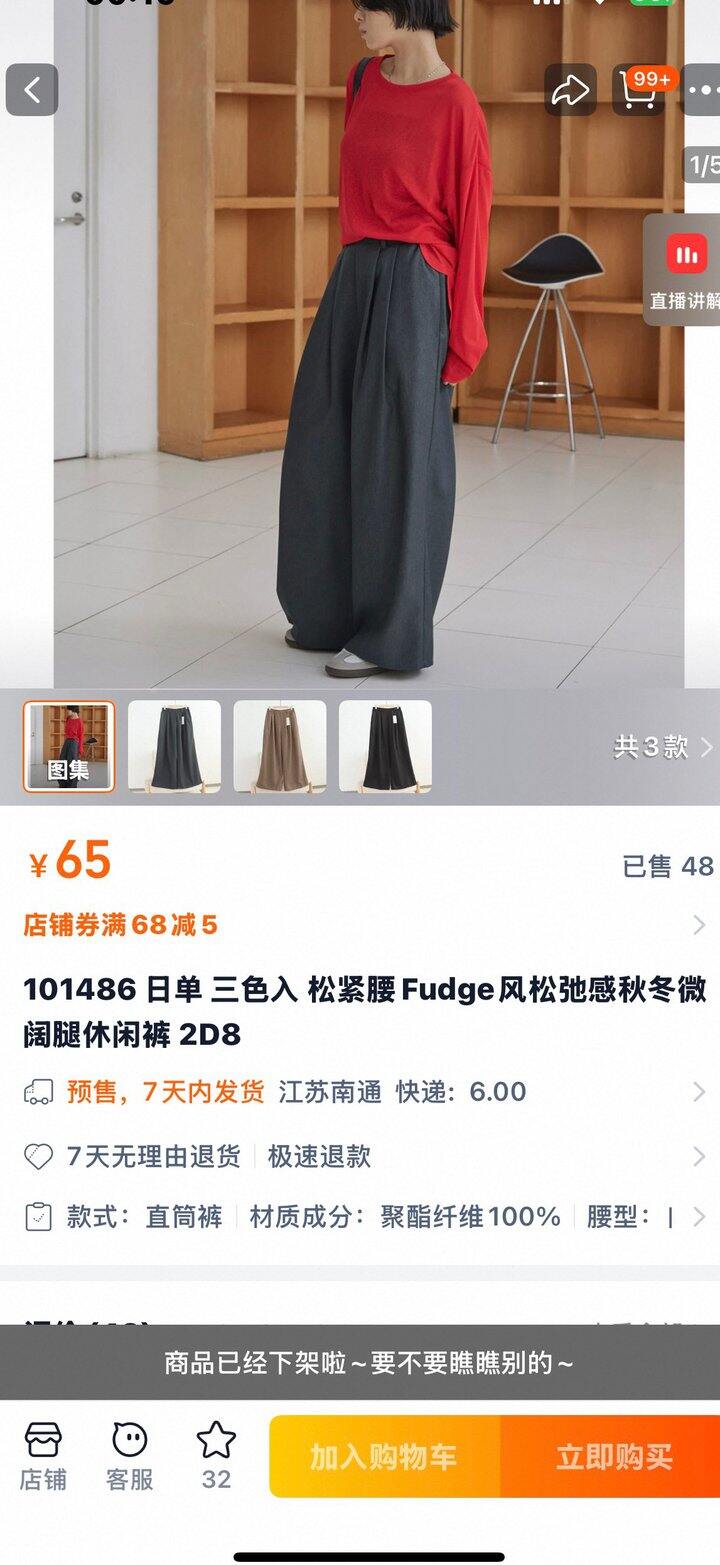Viewport: 720px width, 1565px height.
Task: Open the 预售 shipping details row
Action: click(x=360, y=1092)
